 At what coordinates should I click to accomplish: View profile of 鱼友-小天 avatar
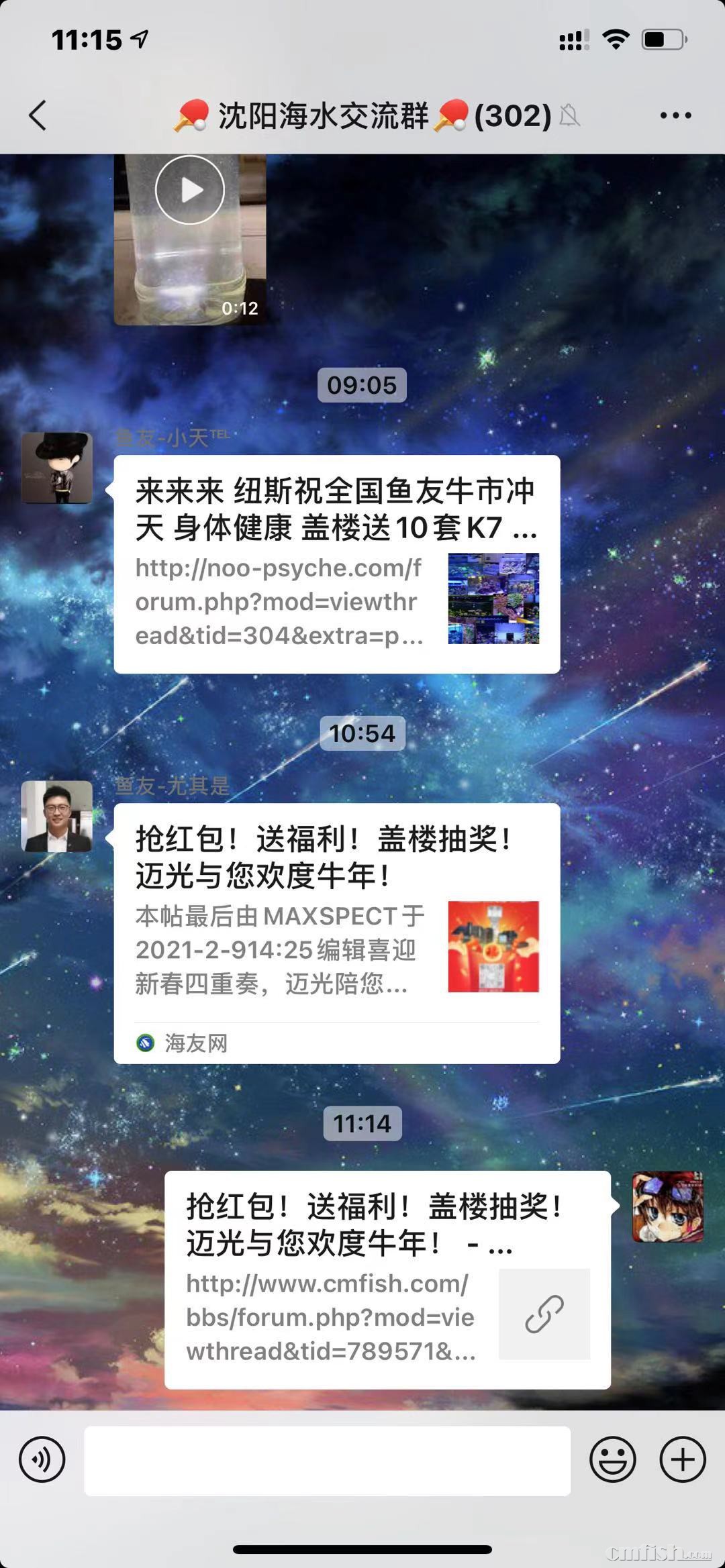click(x=57, y=468)
